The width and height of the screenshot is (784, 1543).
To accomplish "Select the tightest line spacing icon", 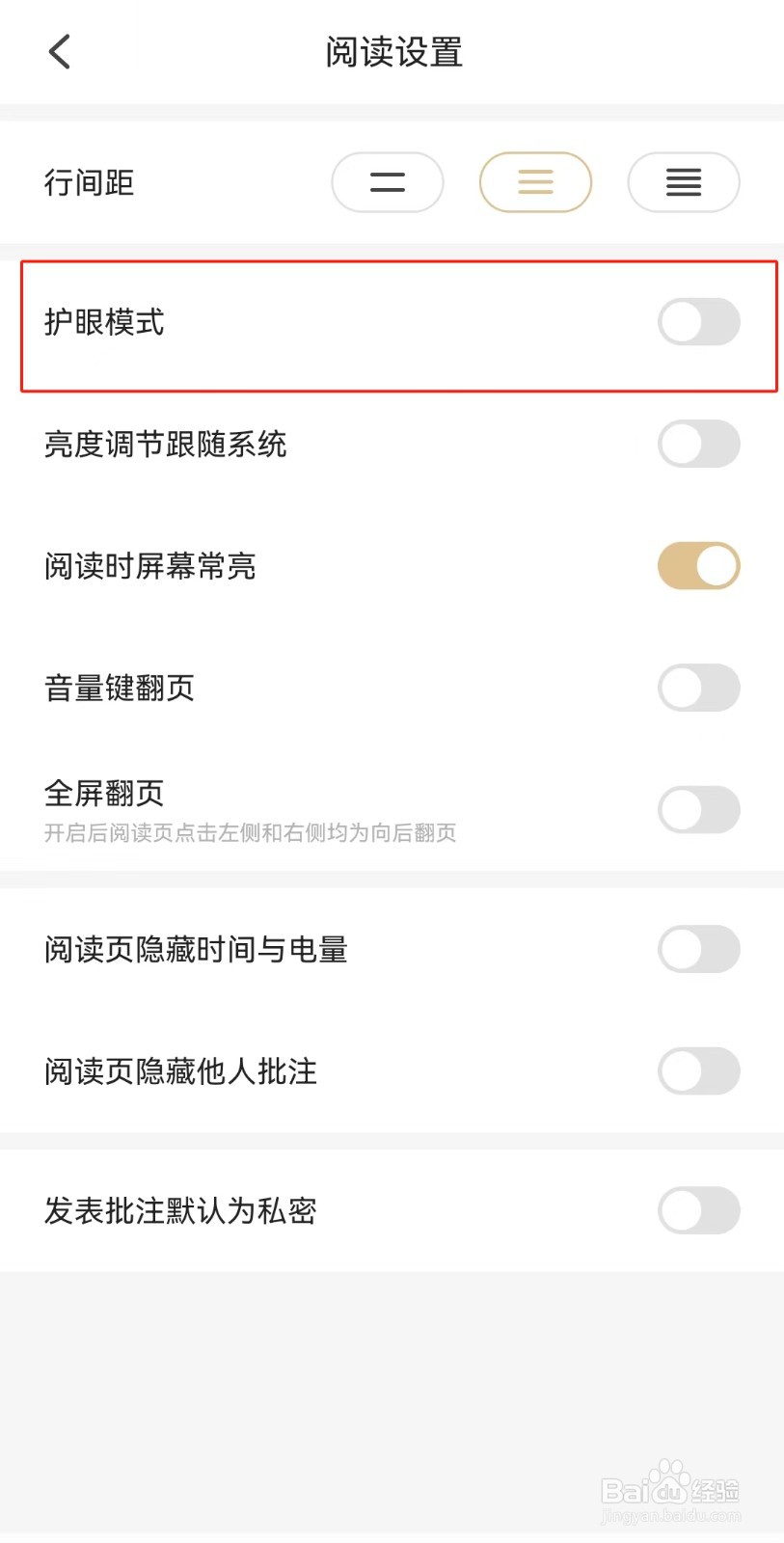I will [683, 182].
